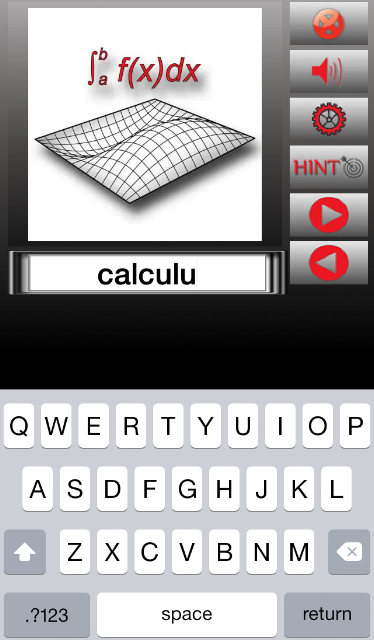
Task: Tap the red X close button
Action: [329, 23]
